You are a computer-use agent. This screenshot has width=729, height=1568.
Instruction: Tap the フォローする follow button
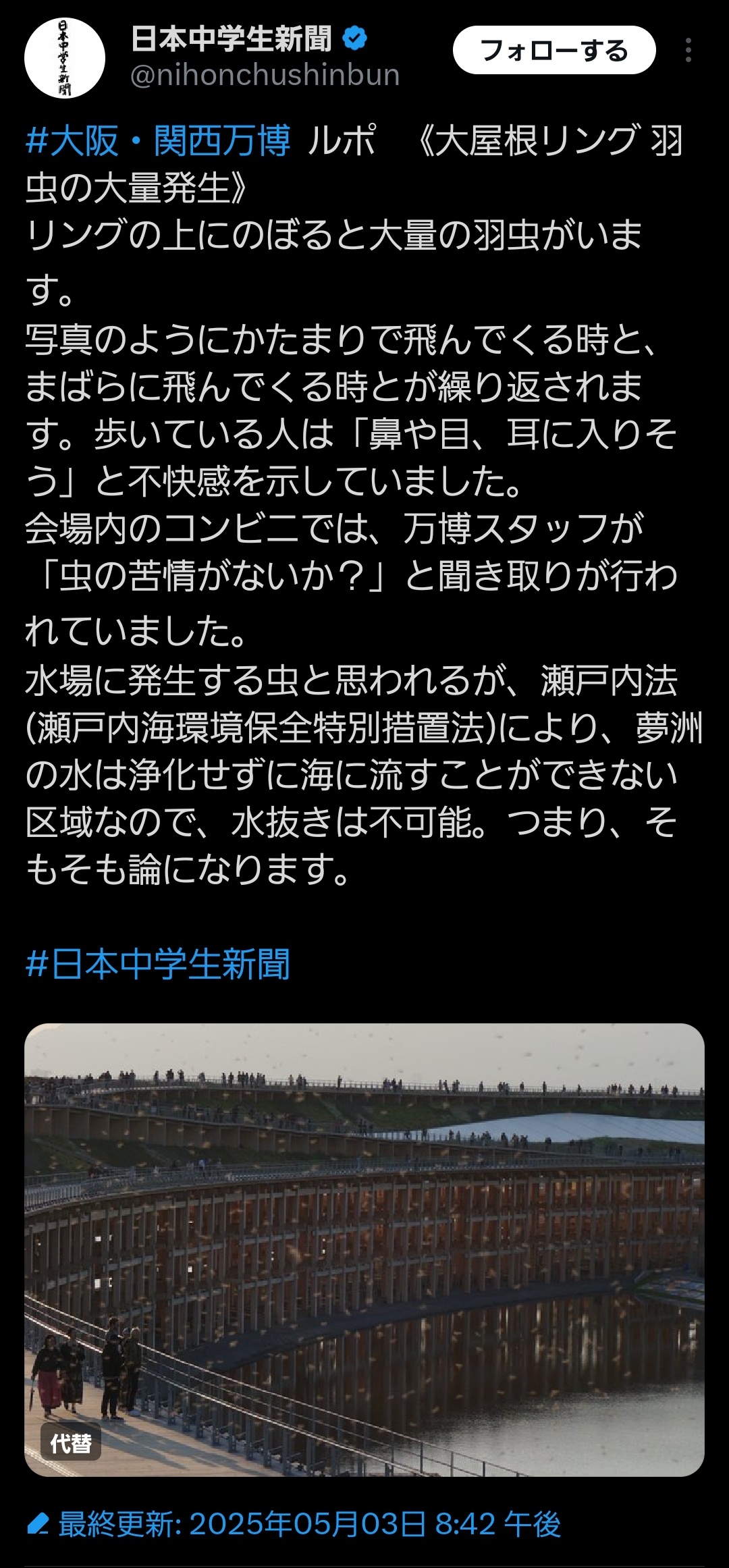coord(553,51)
